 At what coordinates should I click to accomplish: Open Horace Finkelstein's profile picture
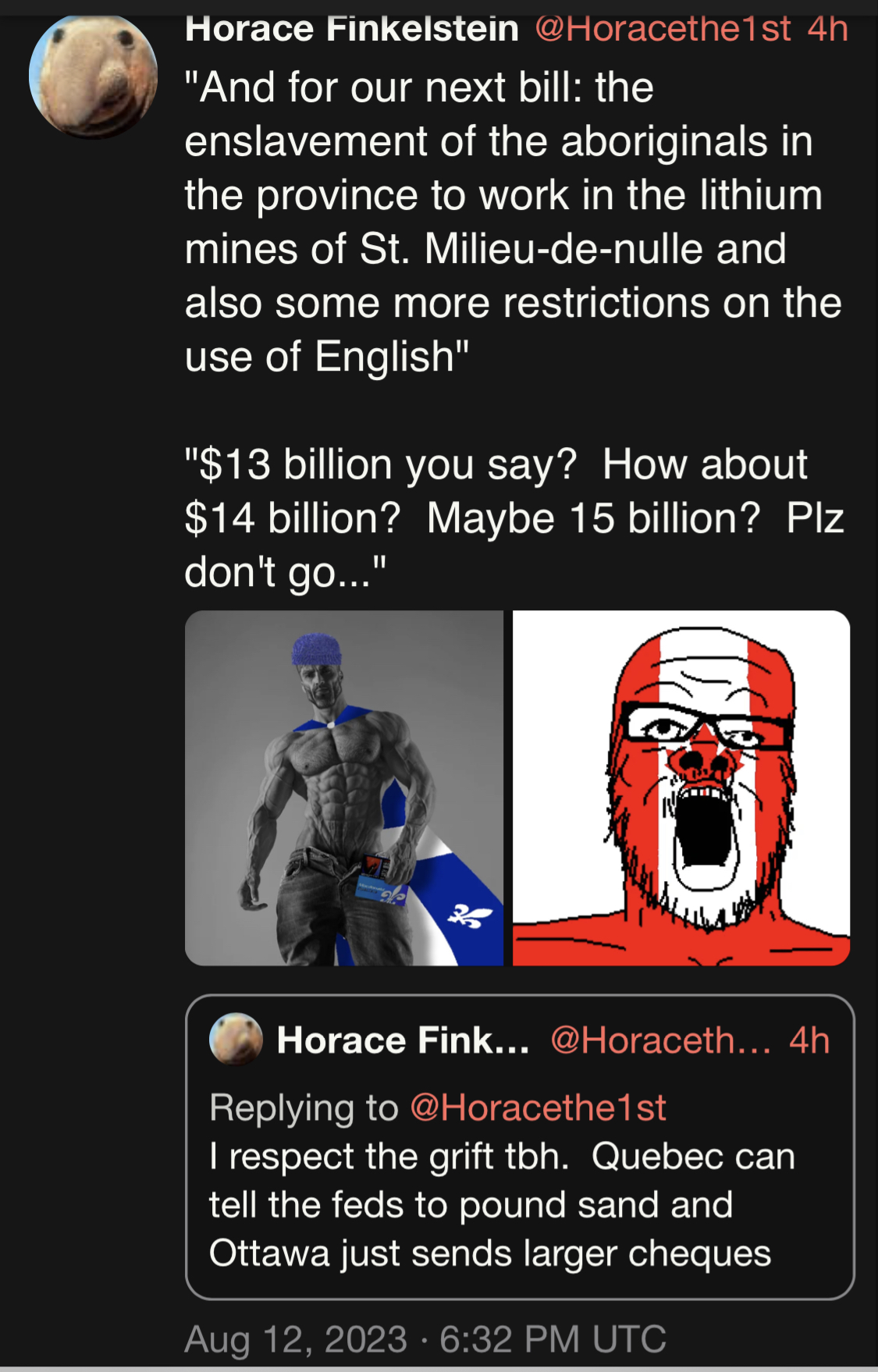93,76
